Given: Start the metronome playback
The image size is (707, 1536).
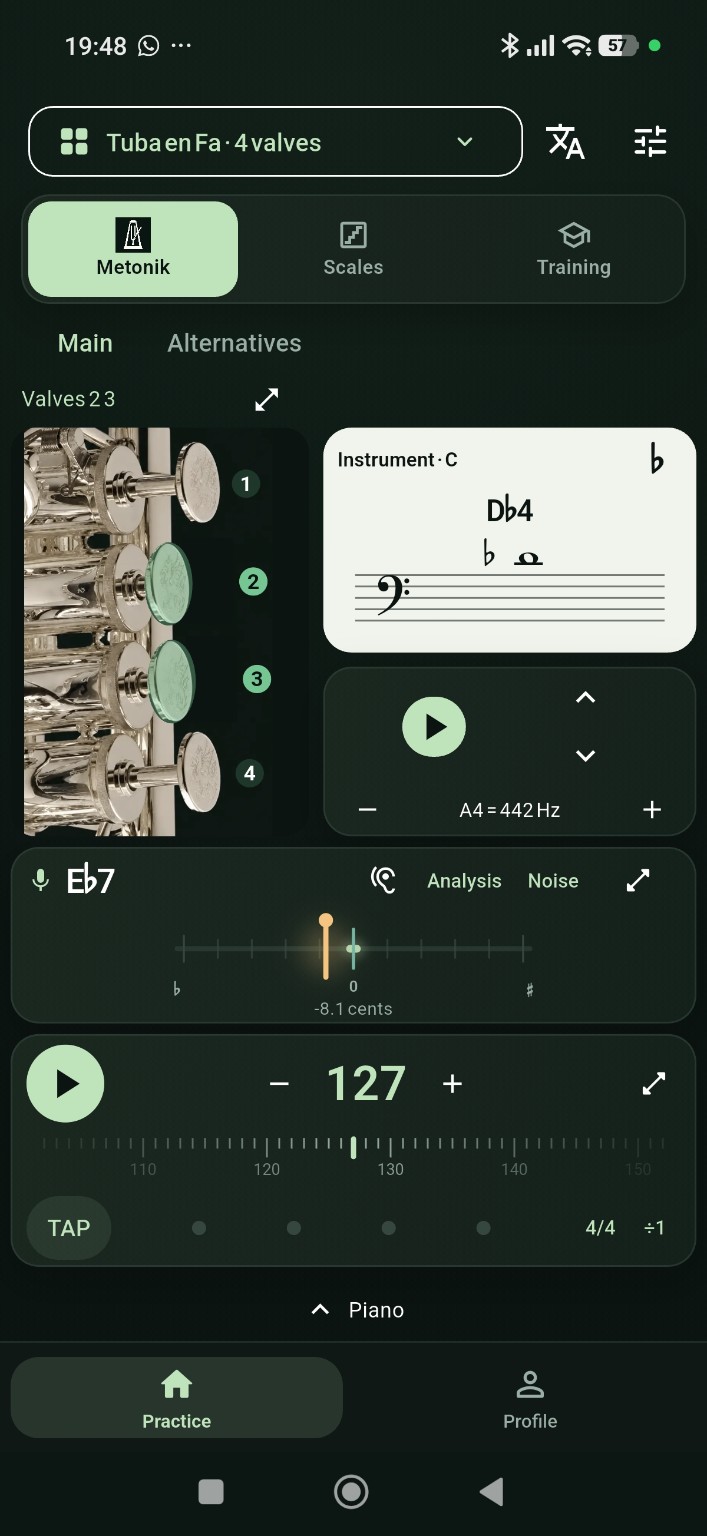Looking at the screenshot, I should [65, 1084].
